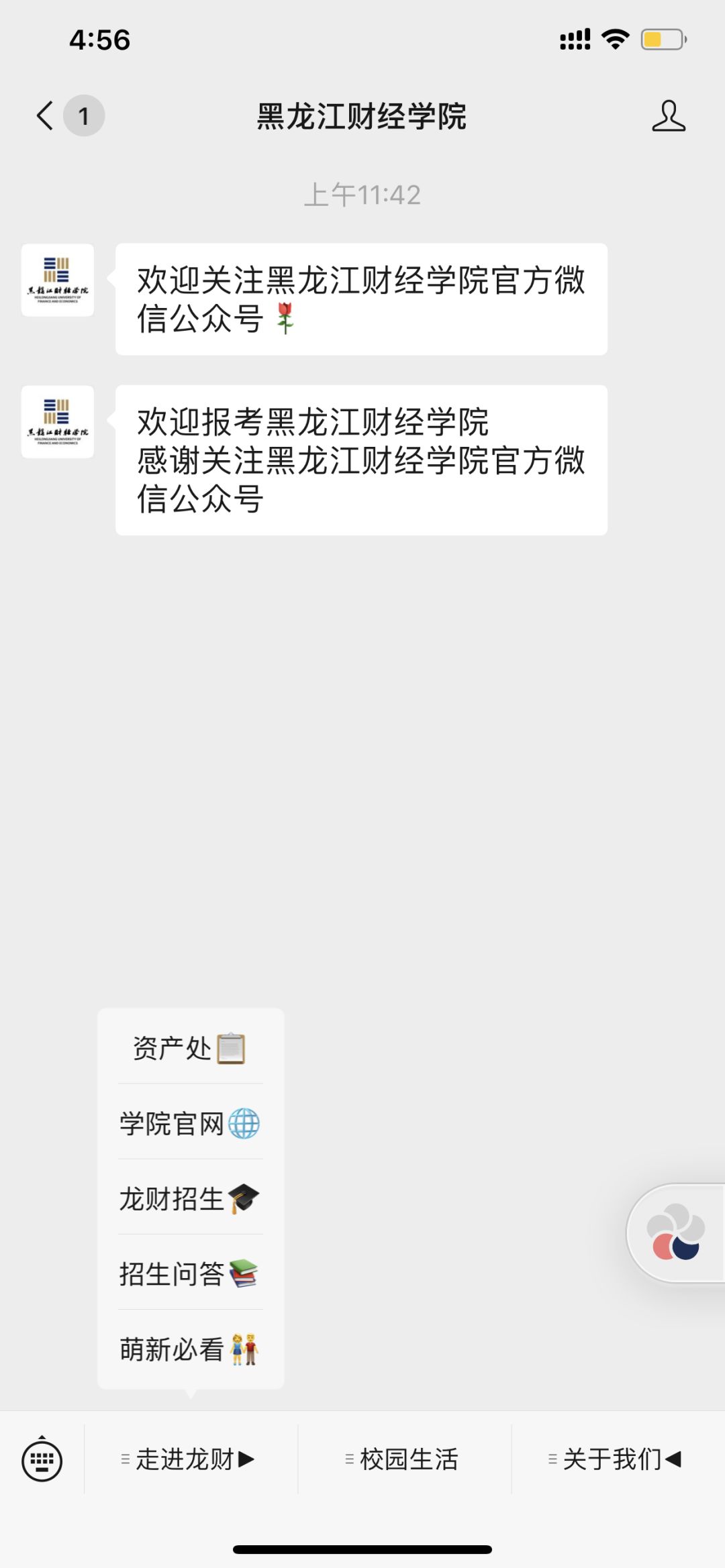Collapse the 走进龙财 bottom menu

(190, 1459)
